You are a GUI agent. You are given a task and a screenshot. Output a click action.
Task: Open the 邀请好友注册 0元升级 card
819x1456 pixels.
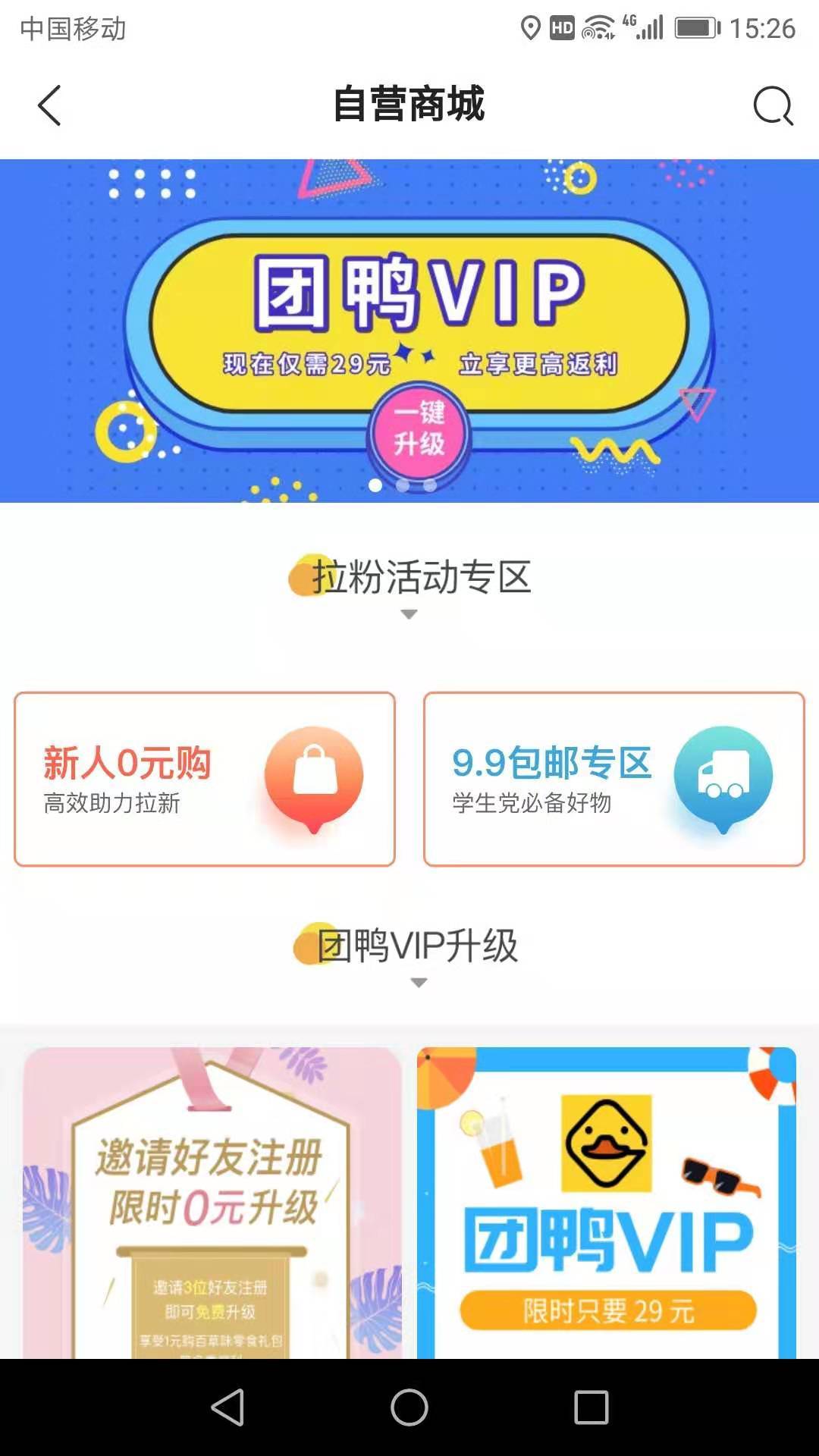[212, 1202]
